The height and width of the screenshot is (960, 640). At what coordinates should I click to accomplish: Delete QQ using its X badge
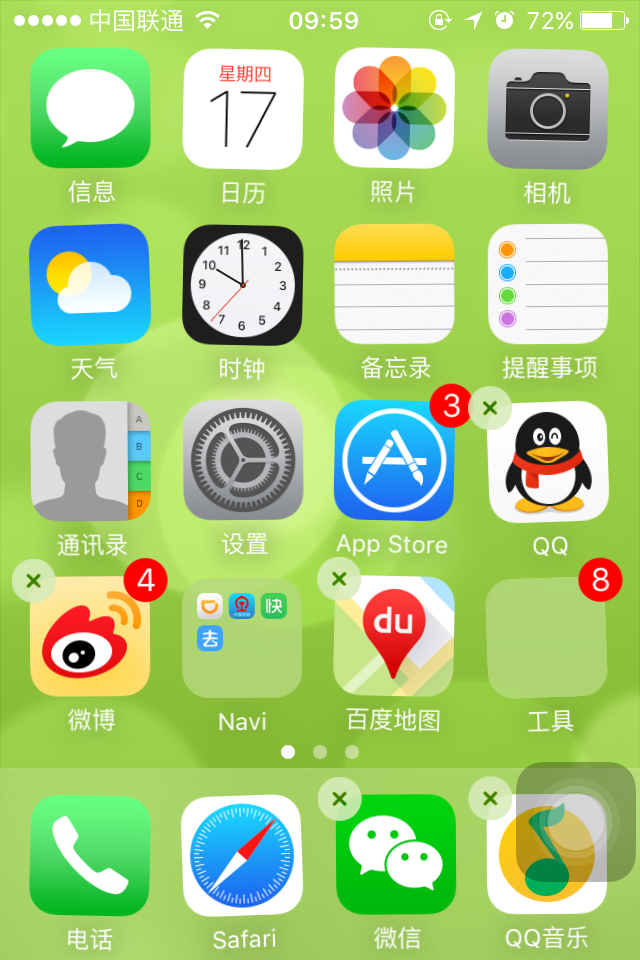[490, 408]
